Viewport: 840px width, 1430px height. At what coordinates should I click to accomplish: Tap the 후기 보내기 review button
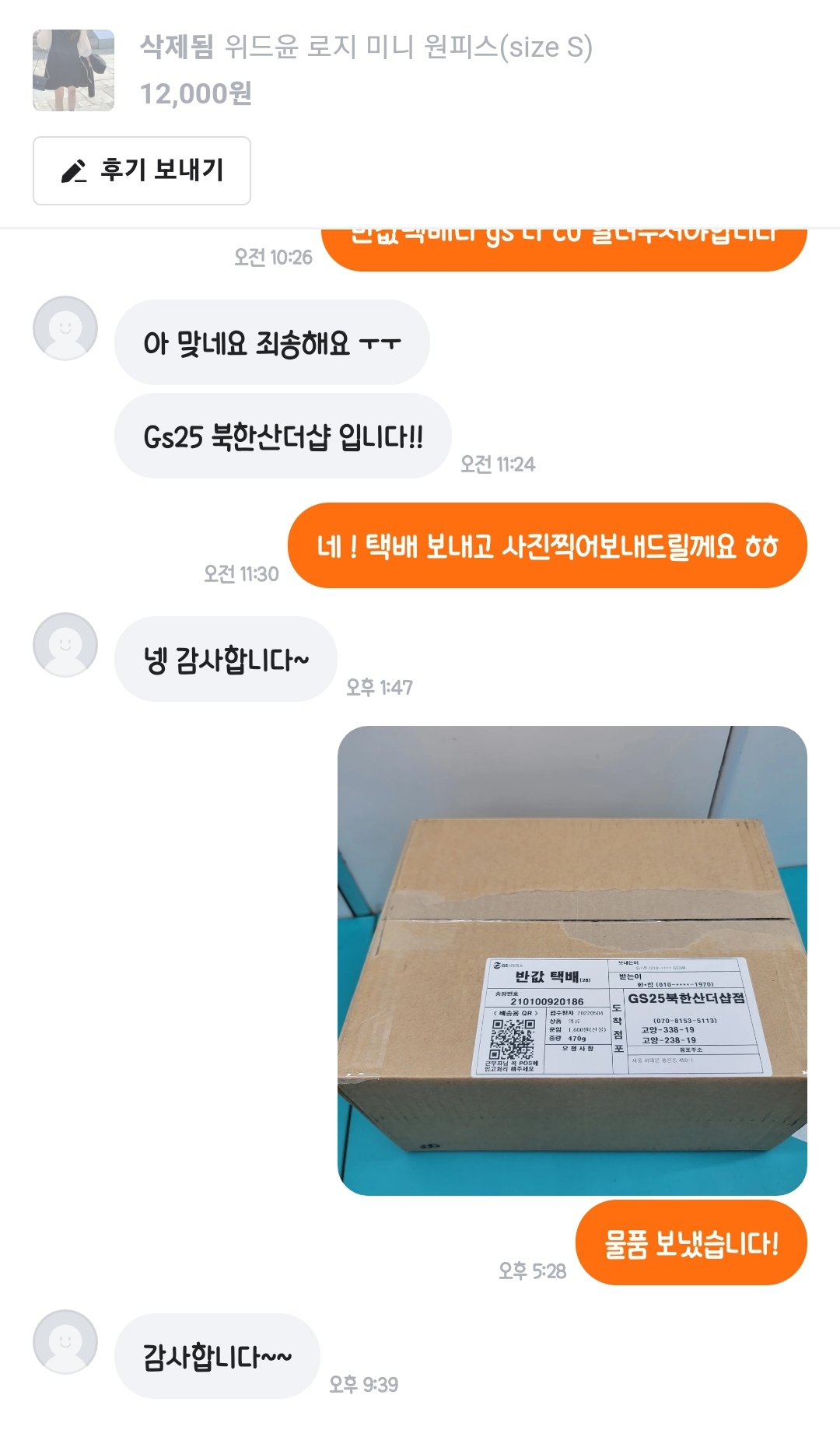(142, 170)
